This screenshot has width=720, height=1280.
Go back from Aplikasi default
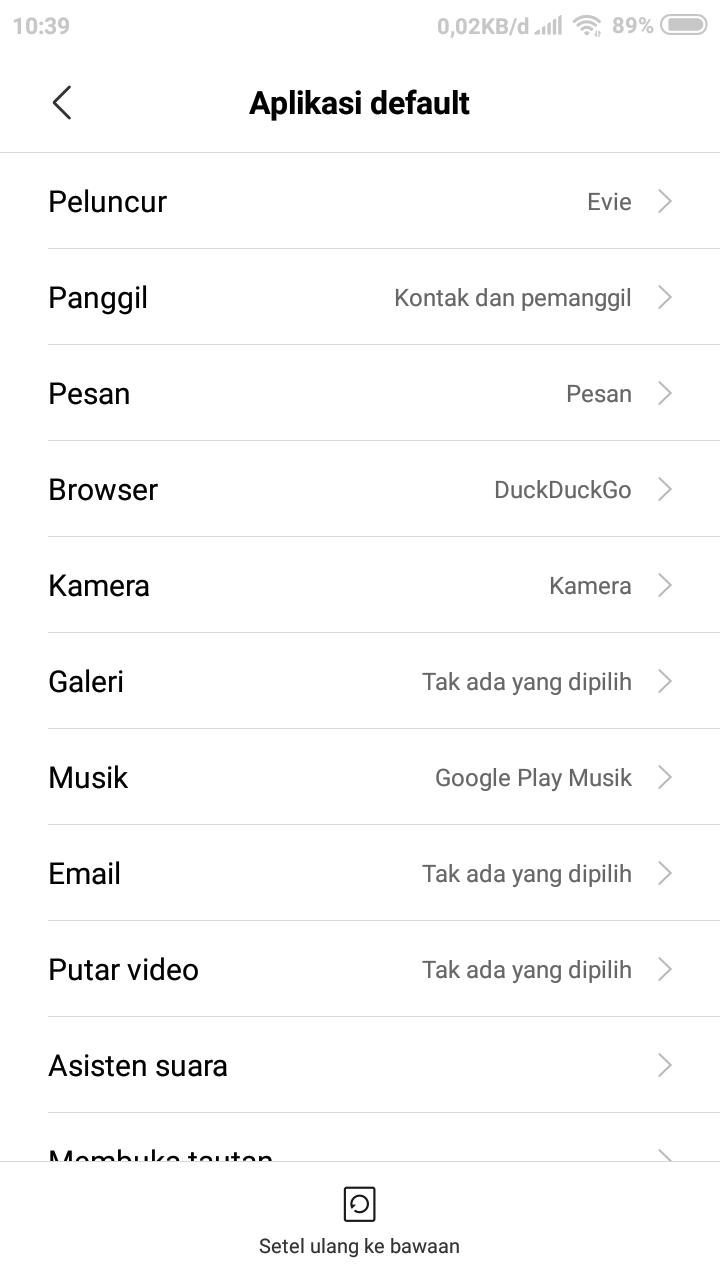click(62, 103)
